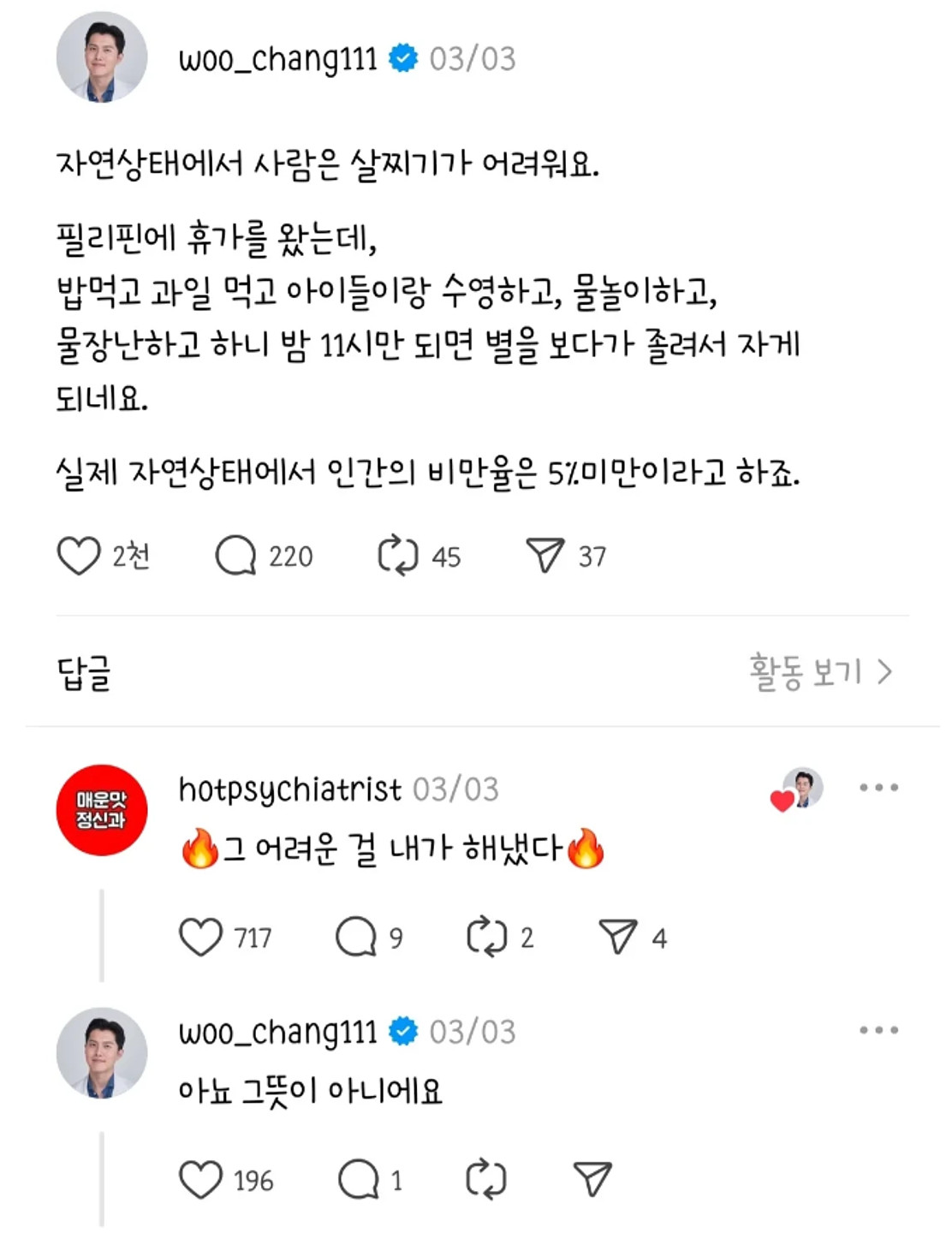The height and width of the screenshot is (1233, 952).
Task: Repost hotpsychiatrist's reply
Action: click(487, 938)
